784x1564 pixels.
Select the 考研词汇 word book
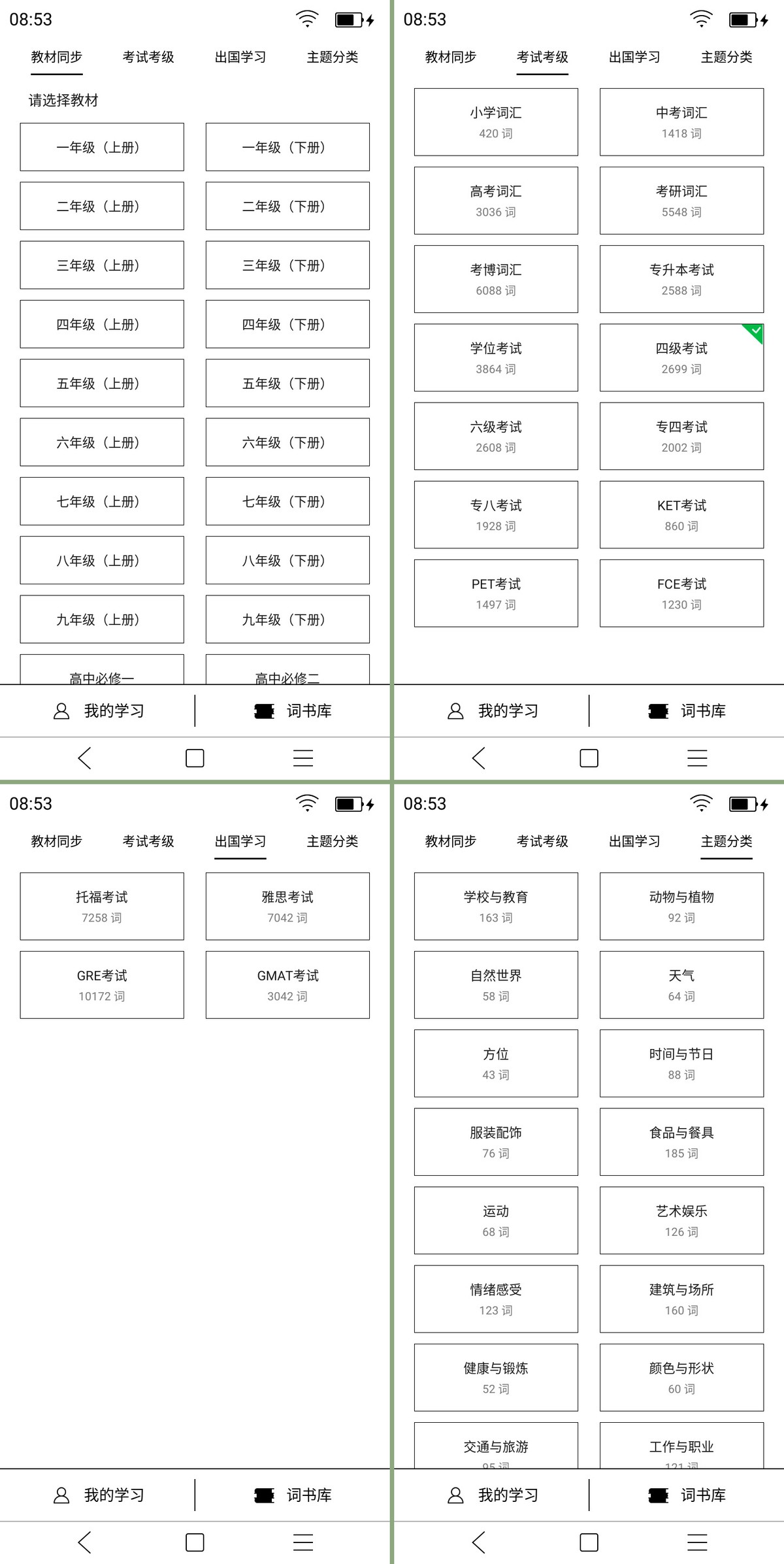681,200
